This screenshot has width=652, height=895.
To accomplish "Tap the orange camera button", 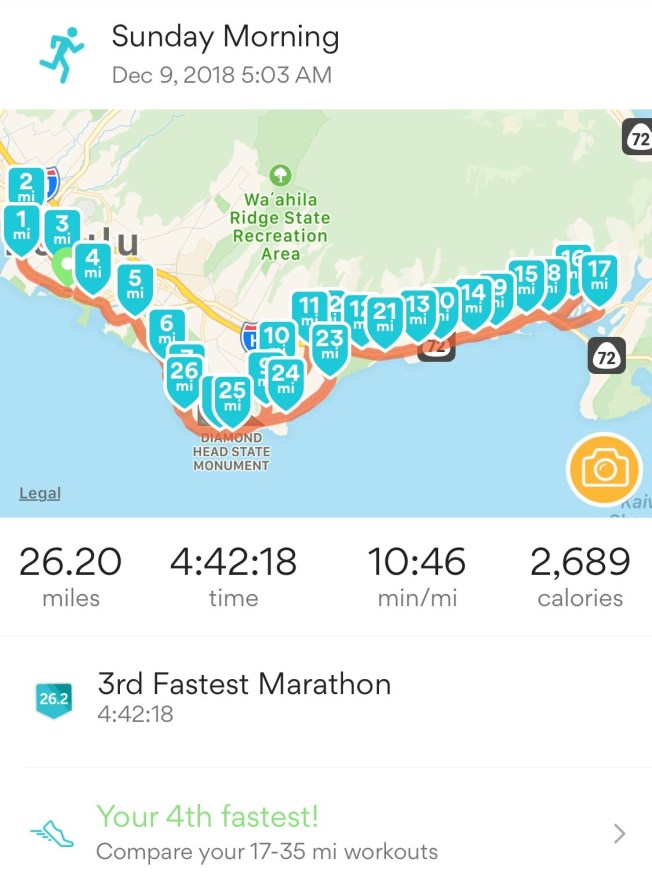I will pyautogui.click(x=604, y=469).
